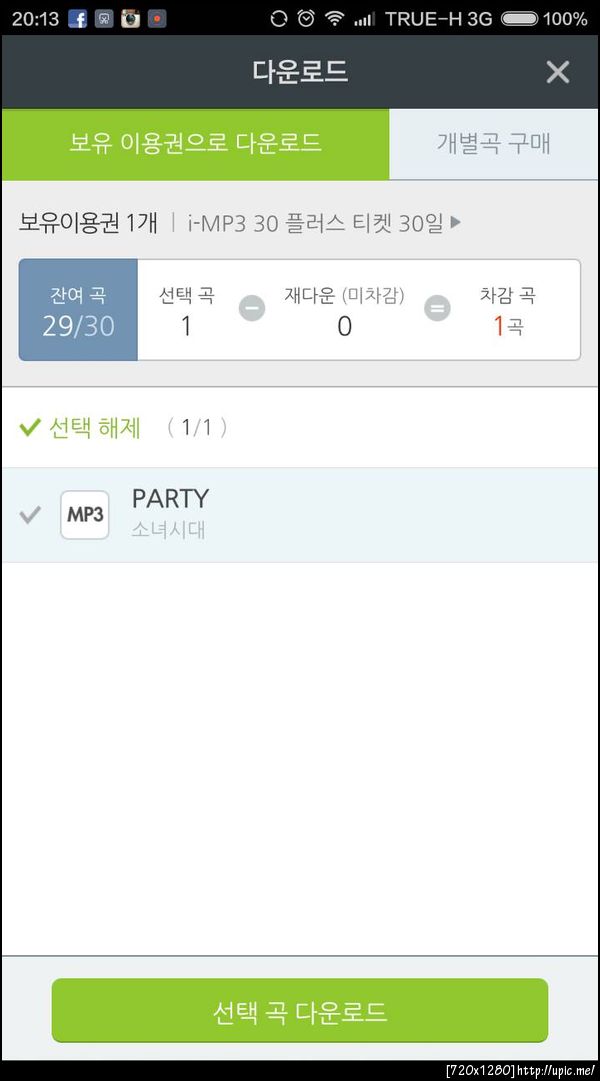Switch to the 개별곡 구매 tab

click(x=493, y=143)
